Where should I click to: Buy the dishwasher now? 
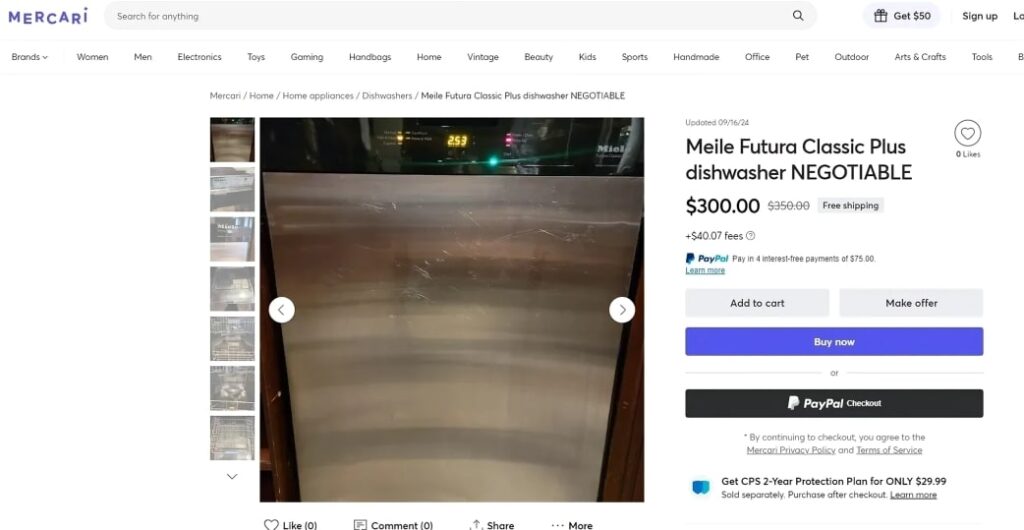point(834,342)
